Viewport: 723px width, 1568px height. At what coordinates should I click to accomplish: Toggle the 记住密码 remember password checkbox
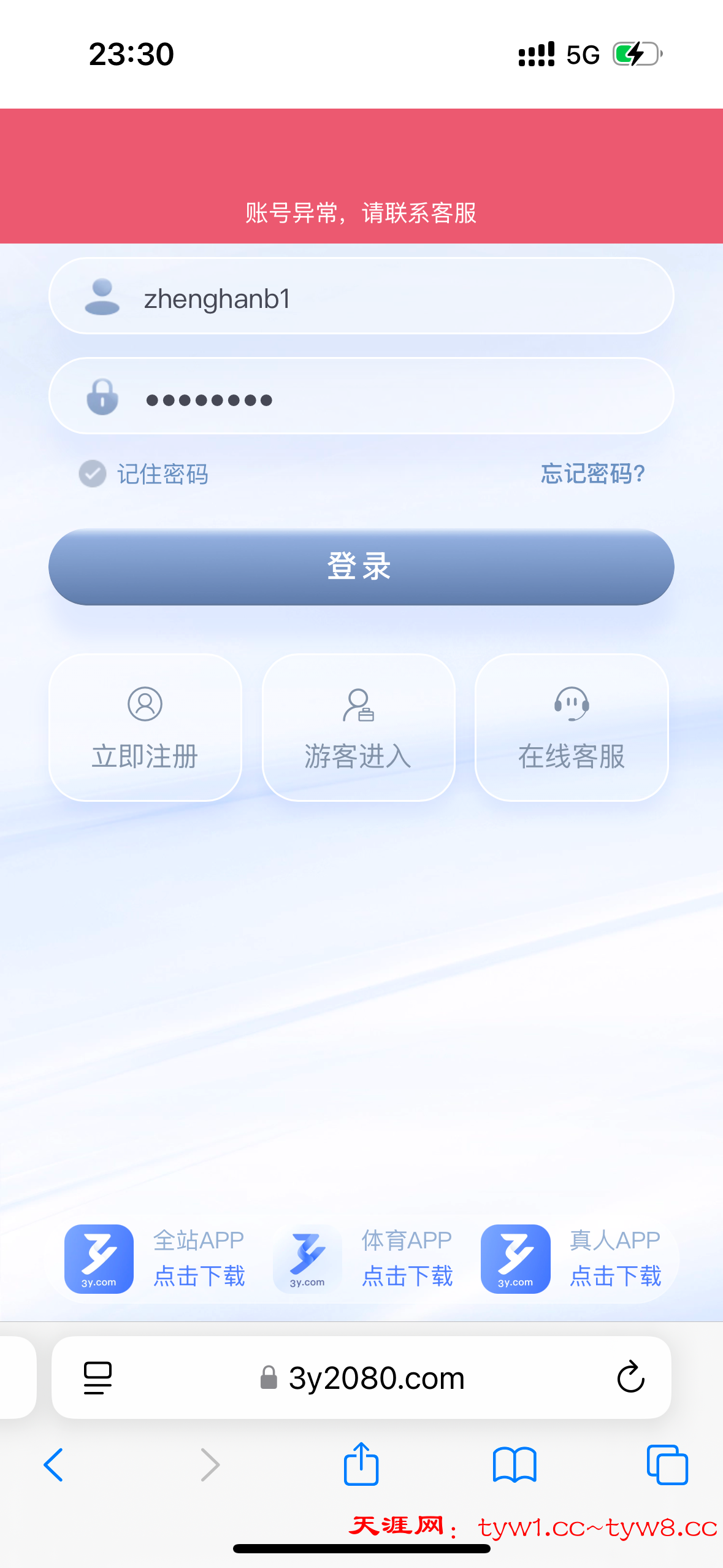click(91, 474)
